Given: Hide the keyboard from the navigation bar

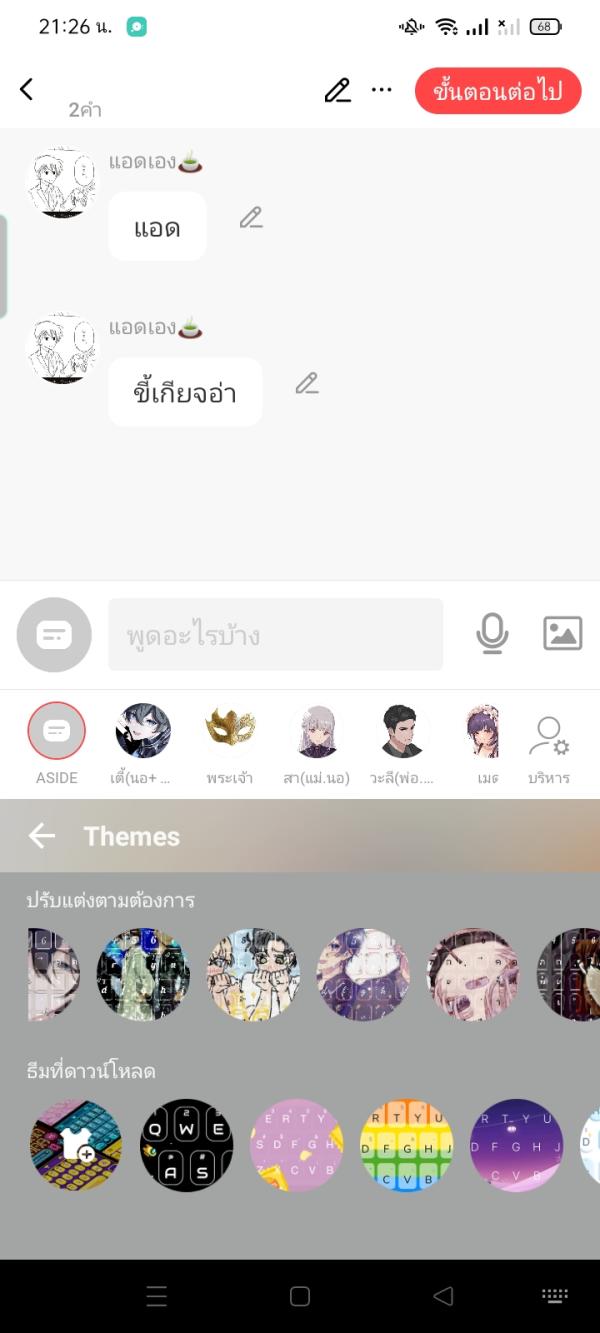Looking at the screenshot, I should pyautogui.click(x=555, y=1296).
